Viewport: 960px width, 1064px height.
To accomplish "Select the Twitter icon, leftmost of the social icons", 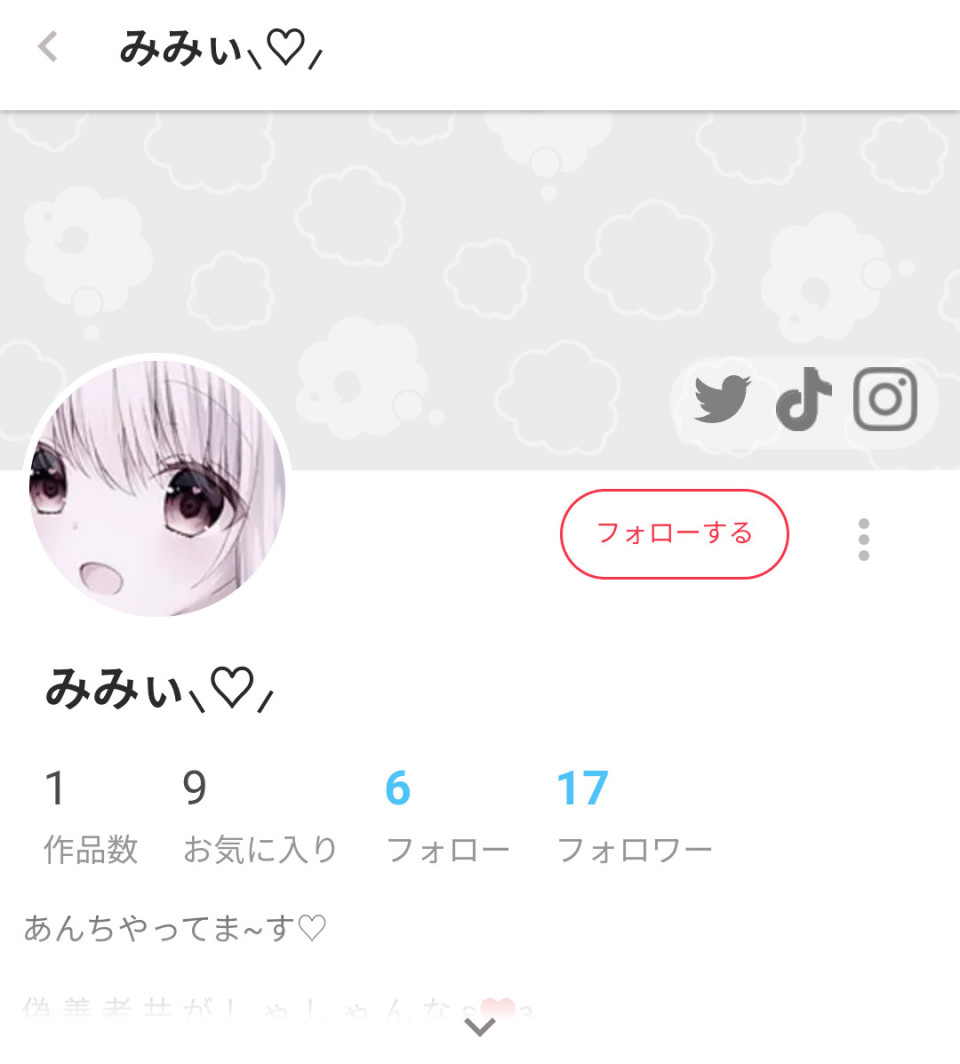I will [x=720, y=399].
